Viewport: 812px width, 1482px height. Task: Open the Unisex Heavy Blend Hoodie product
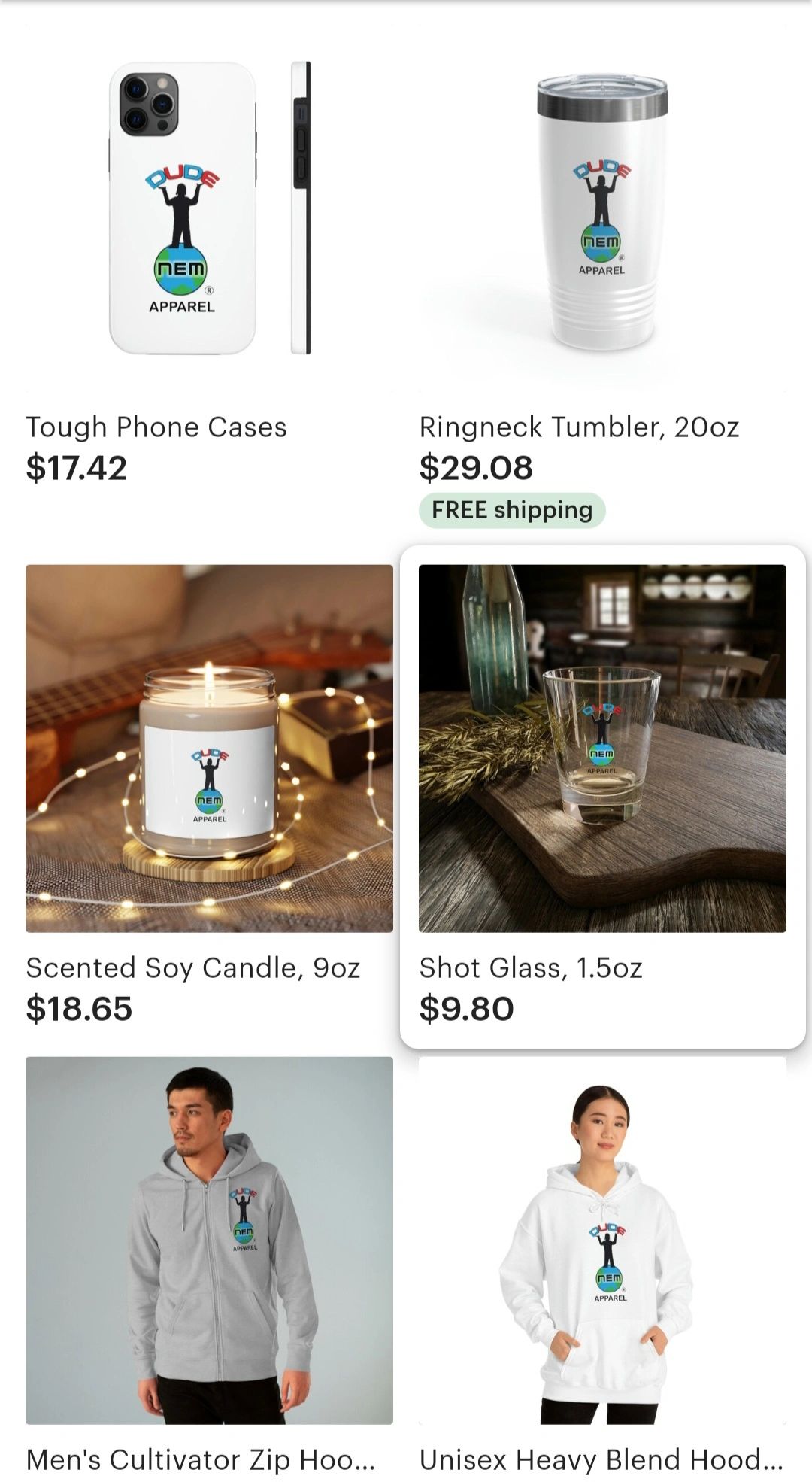pos(602,1240)
